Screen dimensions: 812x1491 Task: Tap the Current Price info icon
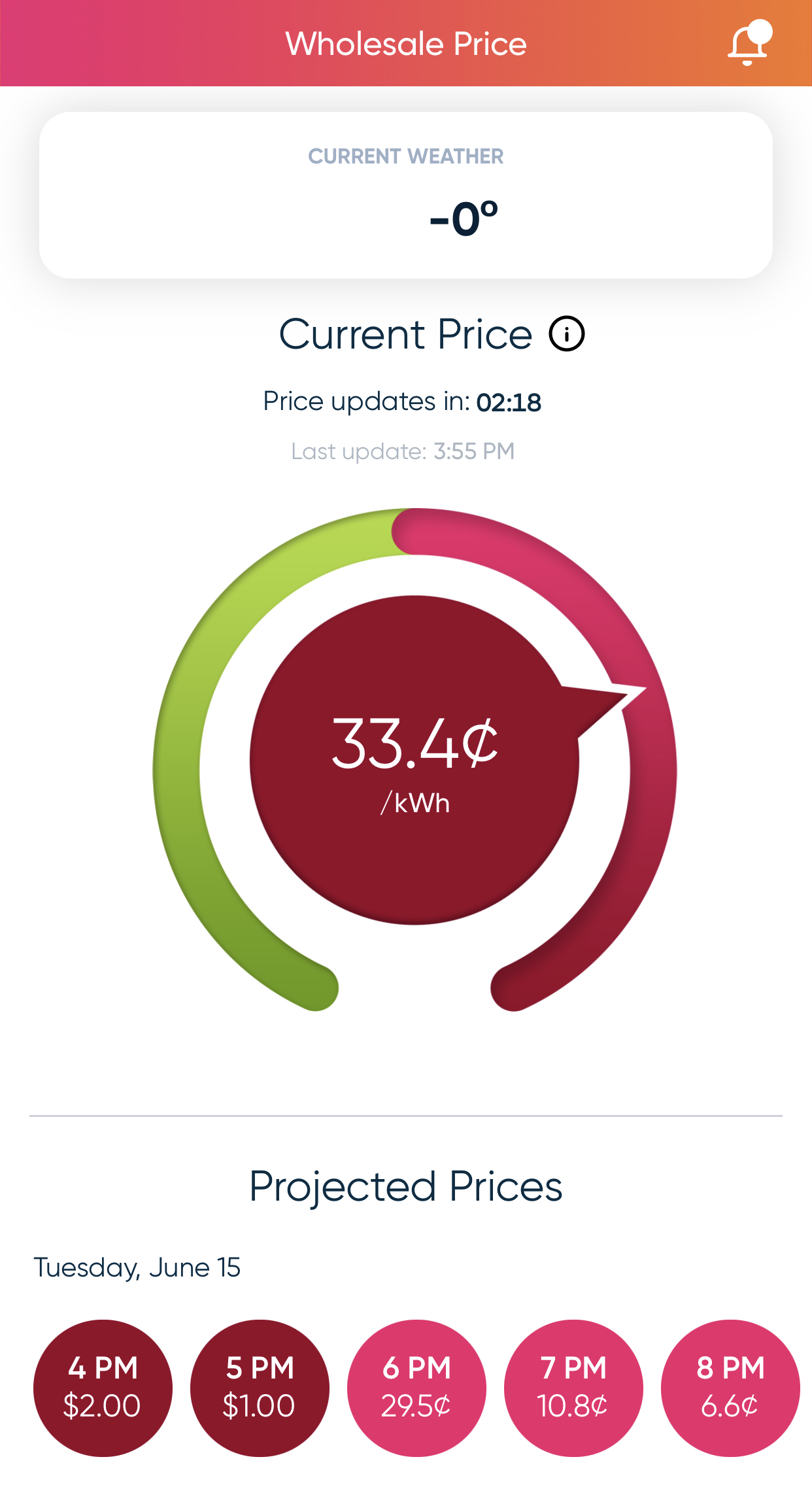point(566,334)
